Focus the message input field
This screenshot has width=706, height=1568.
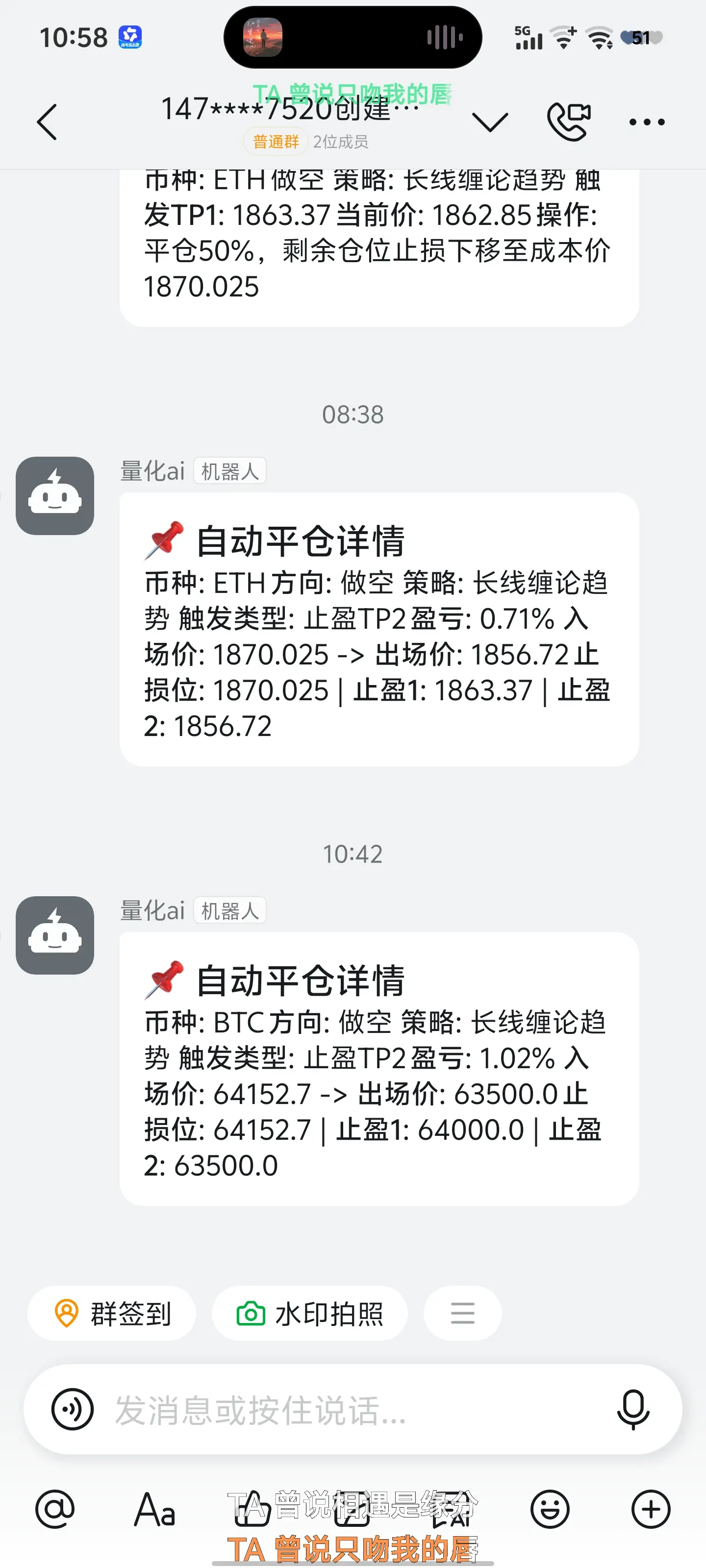click(x=353, y=1409)
